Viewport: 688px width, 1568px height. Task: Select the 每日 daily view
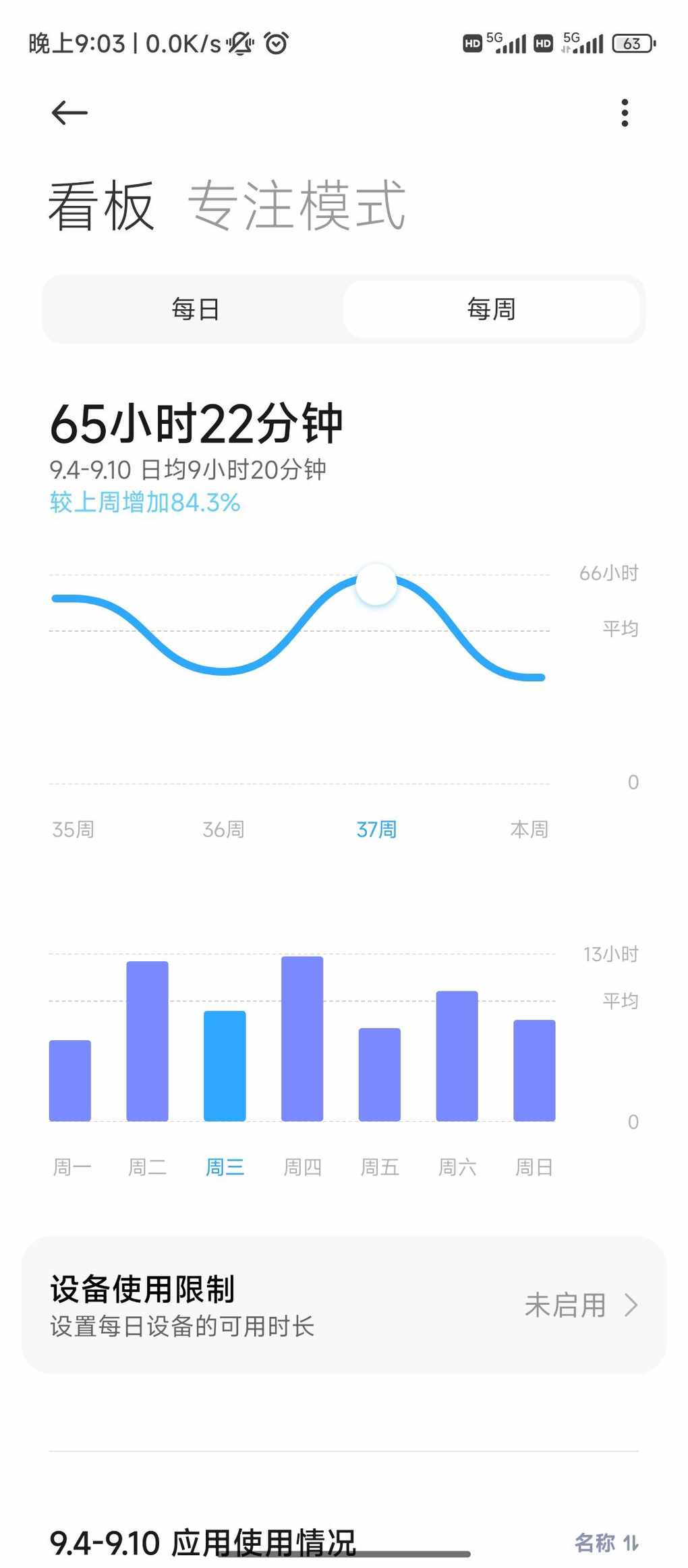click(x=195, y=309)
